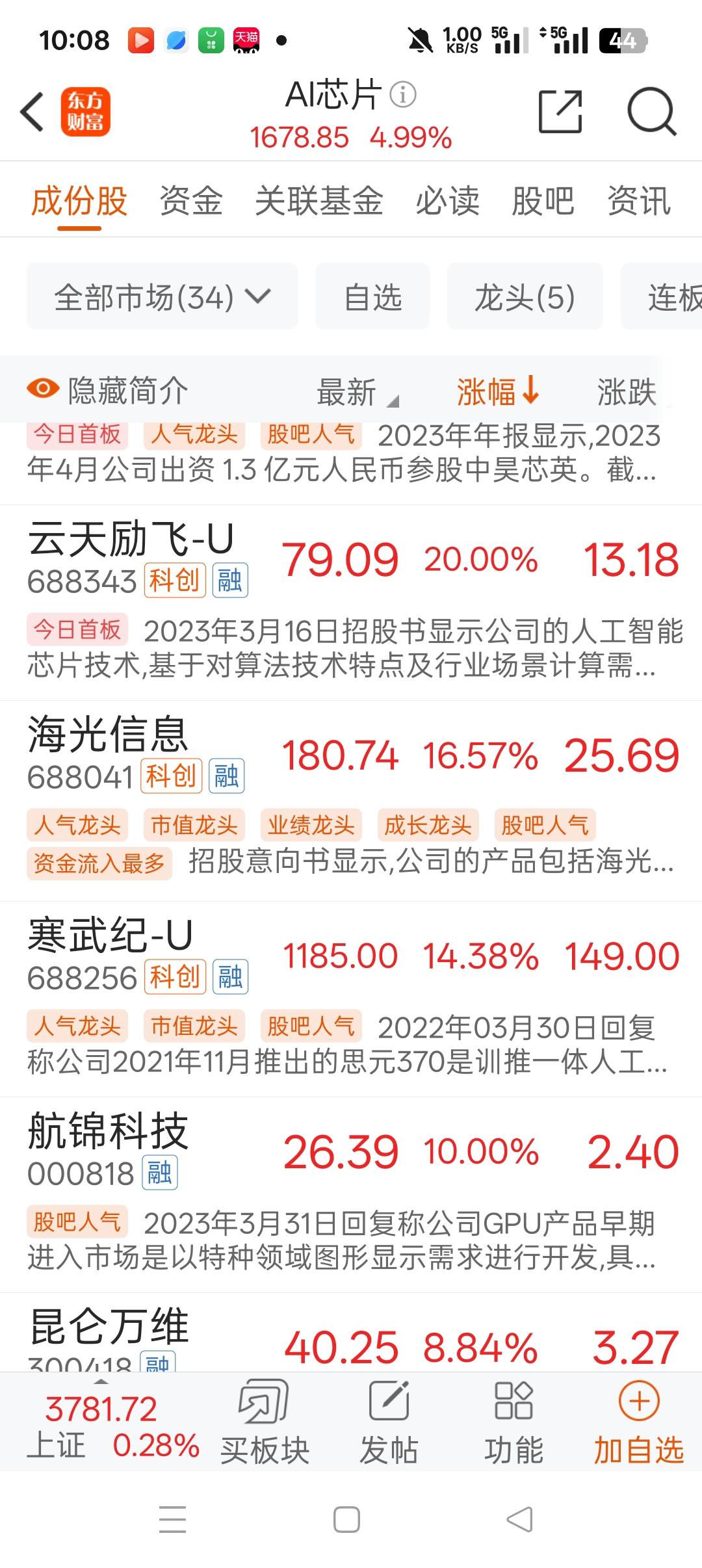Tap 买板块 in the bottom bar
This screenshot has width=702, height=1568.
click(265, 1422)
